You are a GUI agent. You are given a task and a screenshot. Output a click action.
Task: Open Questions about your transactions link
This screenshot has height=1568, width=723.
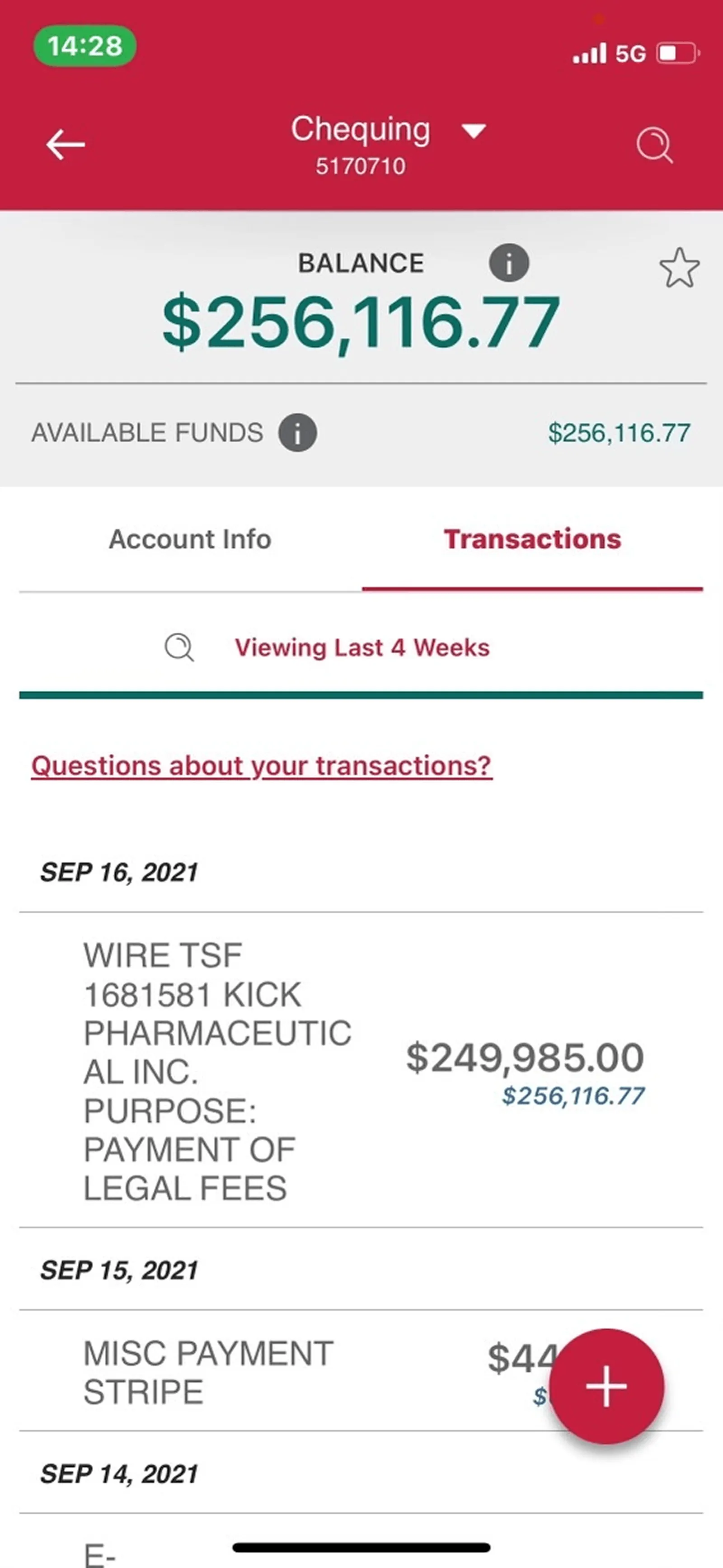[x=262, y=766]
